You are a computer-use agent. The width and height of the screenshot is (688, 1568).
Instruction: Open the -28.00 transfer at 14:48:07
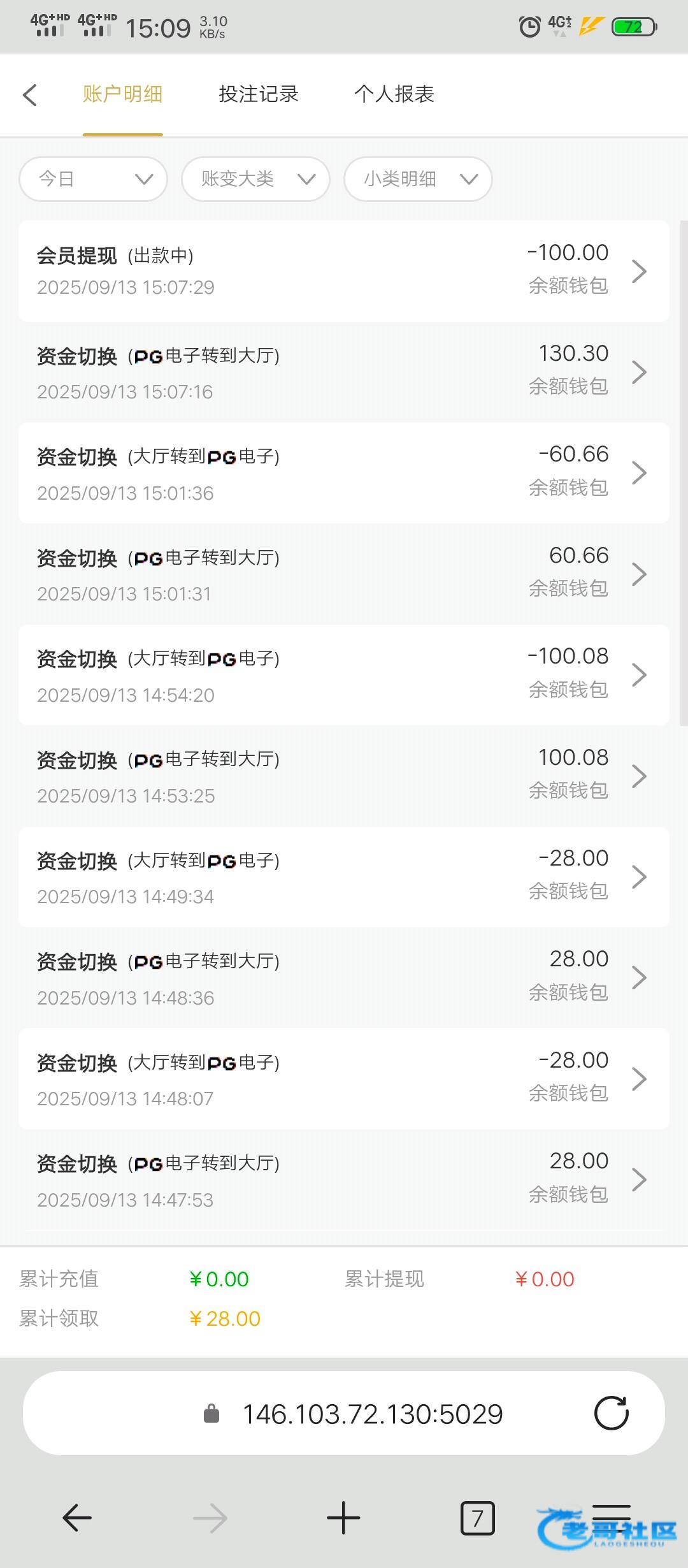[x=344, y=1078]
